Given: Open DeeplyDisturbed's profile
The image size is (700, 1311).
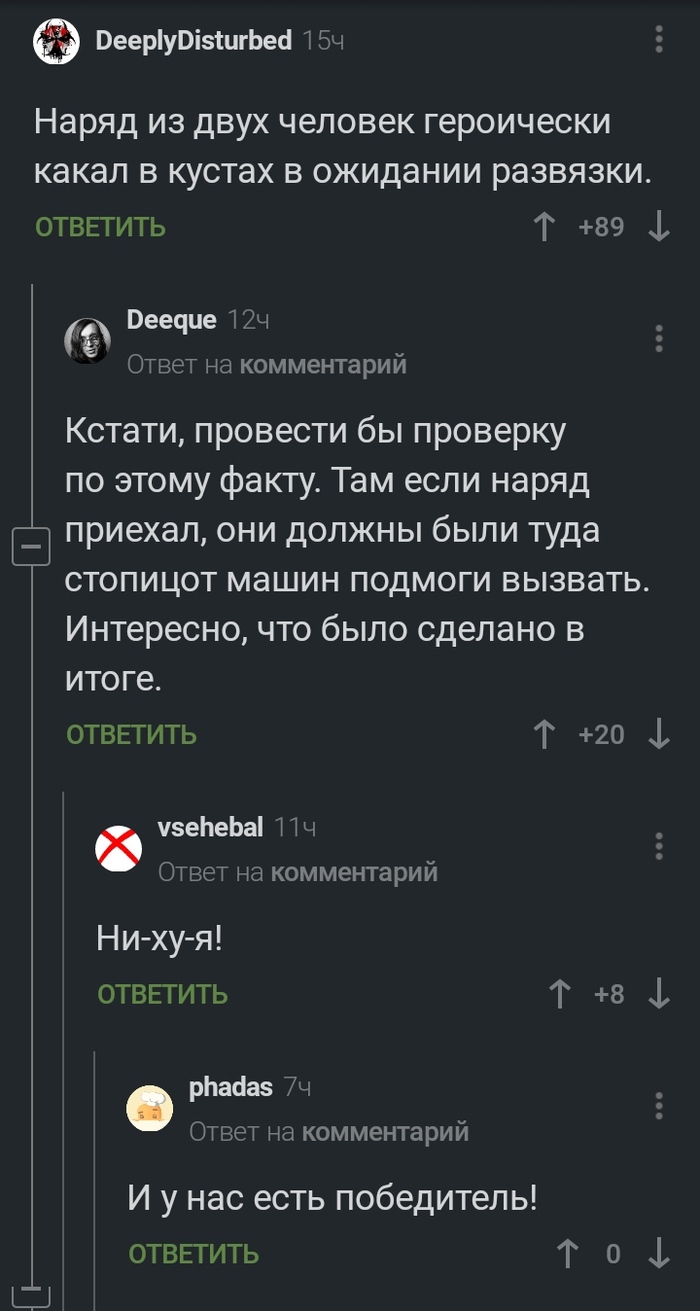Looking at the screenshot, I should point(193,41).
